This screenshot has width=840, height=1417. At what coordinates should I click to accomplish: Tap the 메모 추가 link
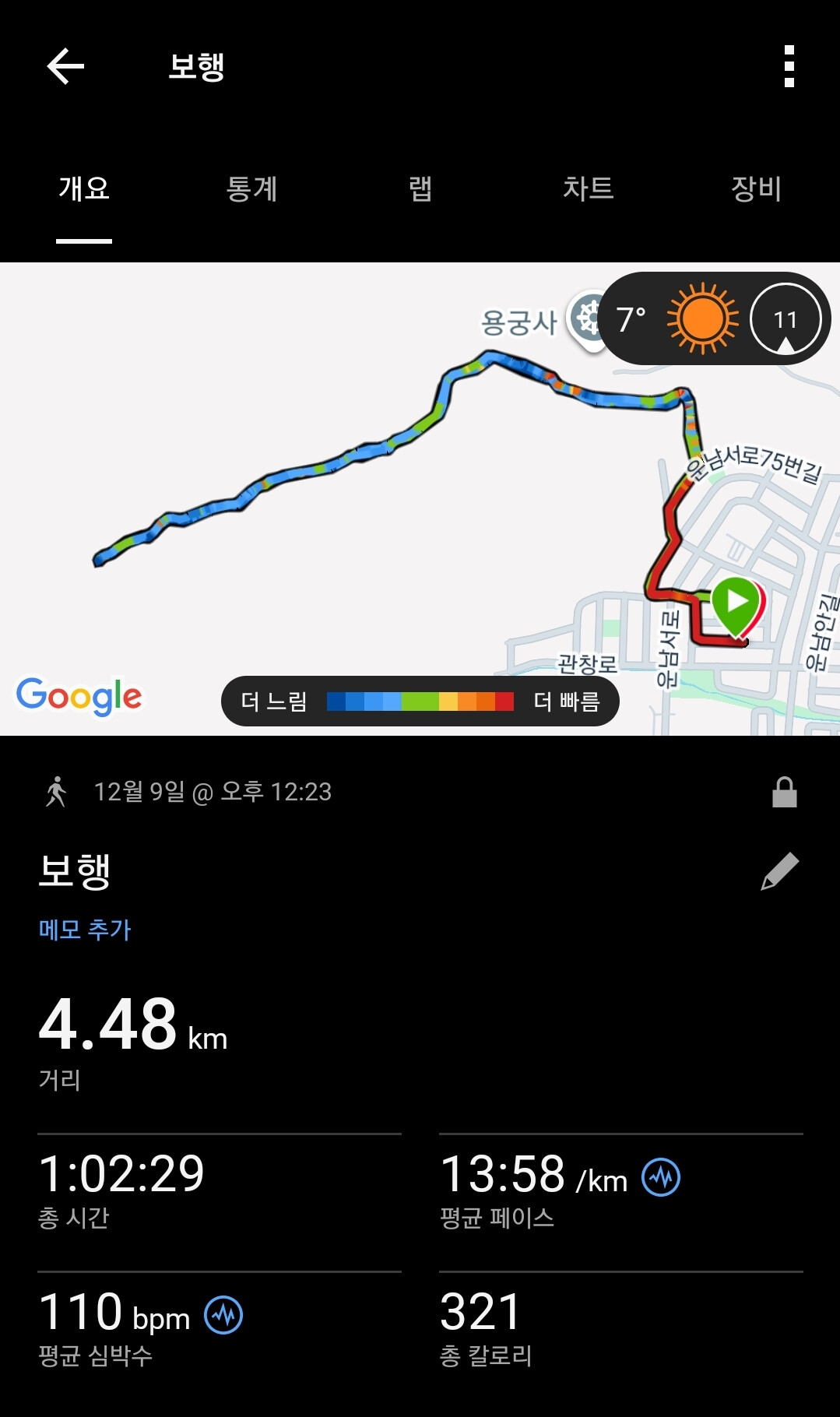coord(85,929)
